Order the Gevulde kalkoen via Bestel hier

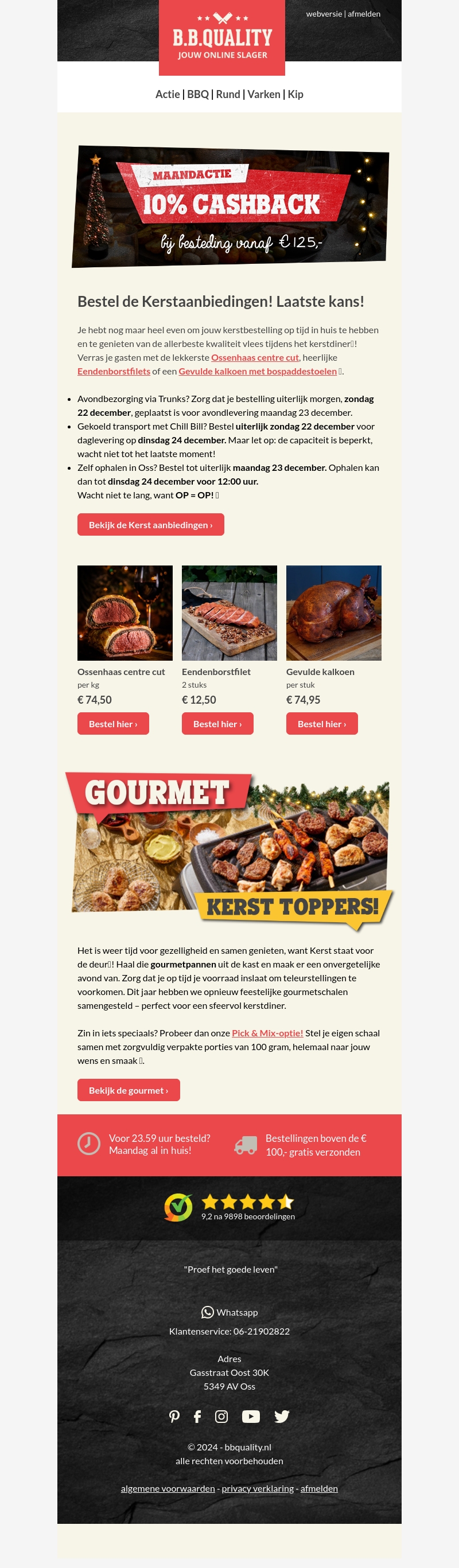point(322,724)
